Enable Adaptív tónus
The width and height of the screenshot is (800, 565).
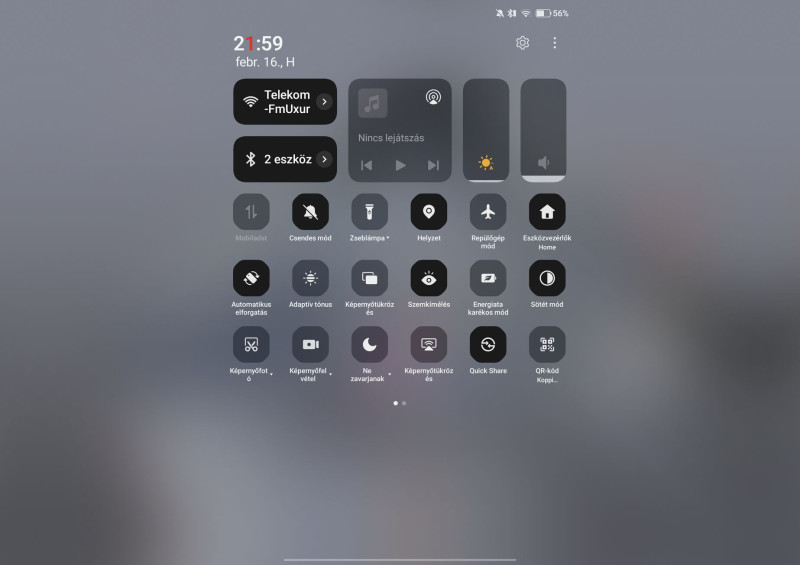(310, 278)
